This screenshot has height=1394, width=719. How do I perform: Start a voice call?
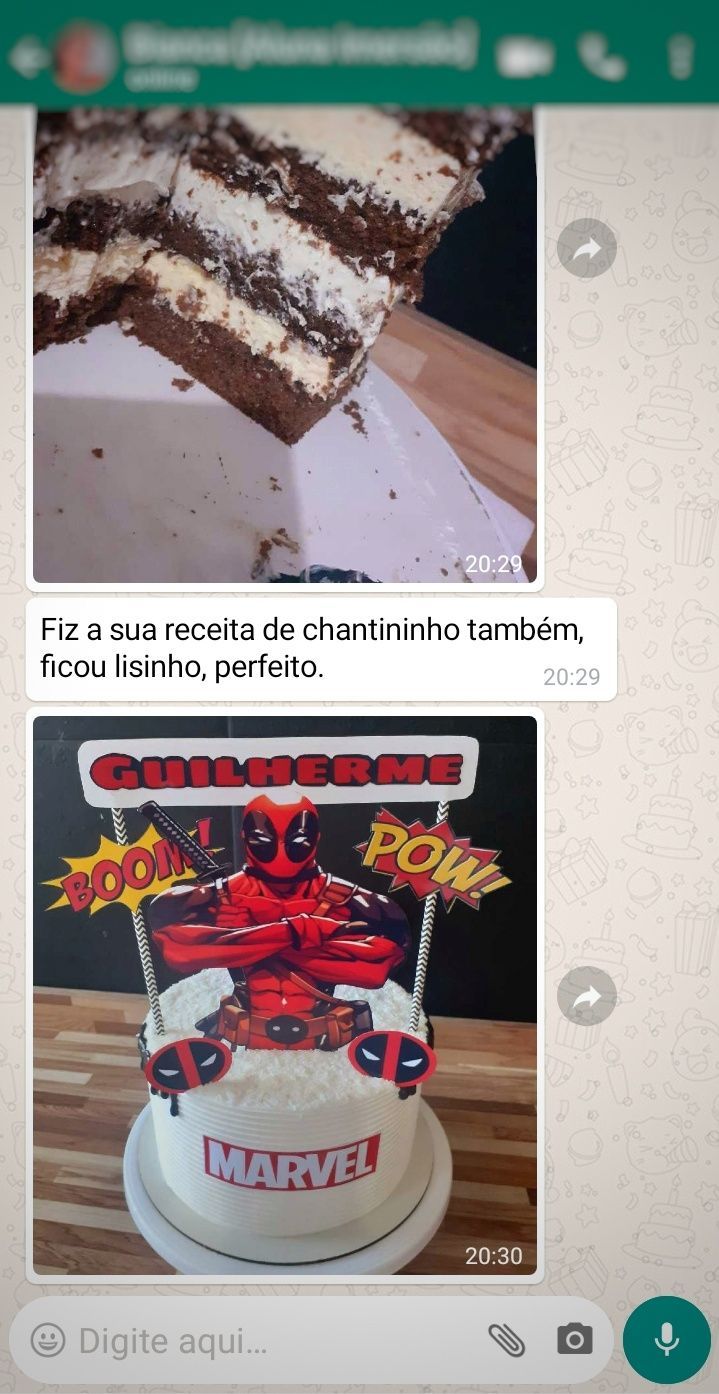[602, 57]
